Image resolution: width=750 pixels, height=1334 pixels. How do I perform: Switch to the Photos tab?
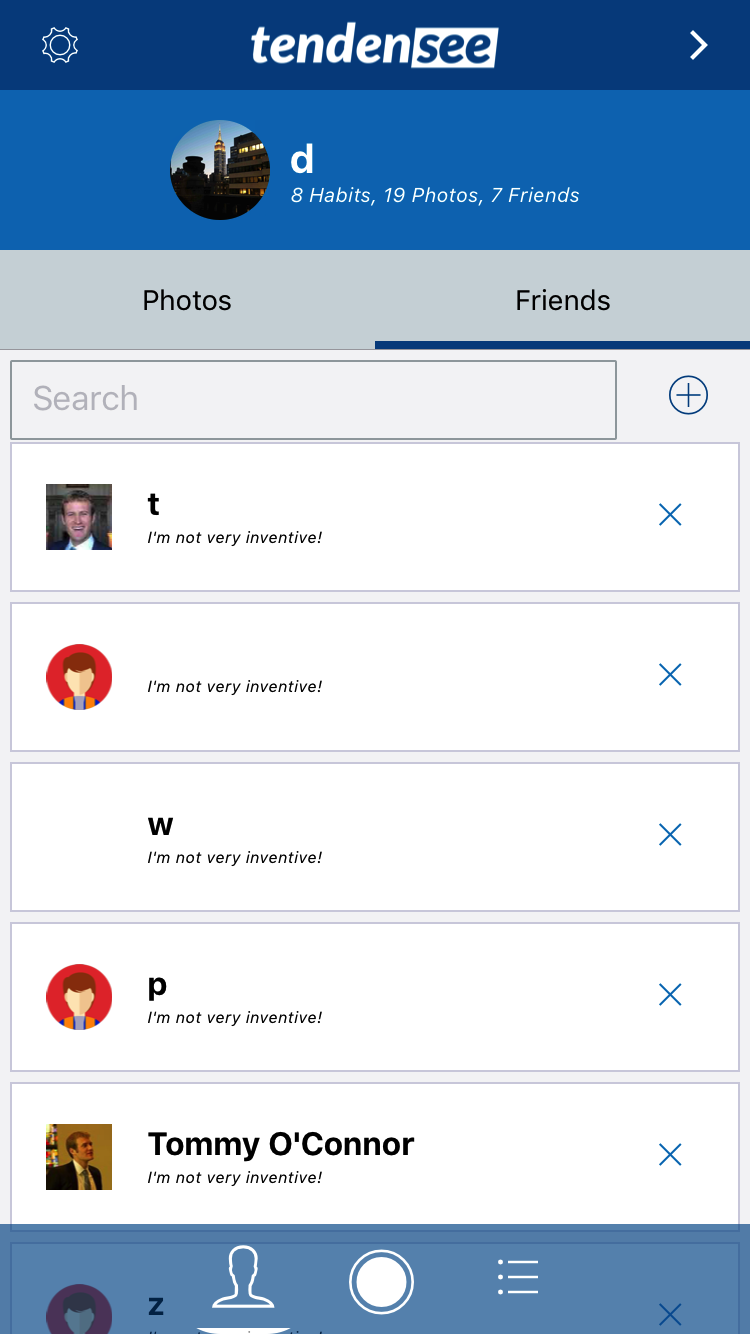pyautogui.click(x=187, y=300)
